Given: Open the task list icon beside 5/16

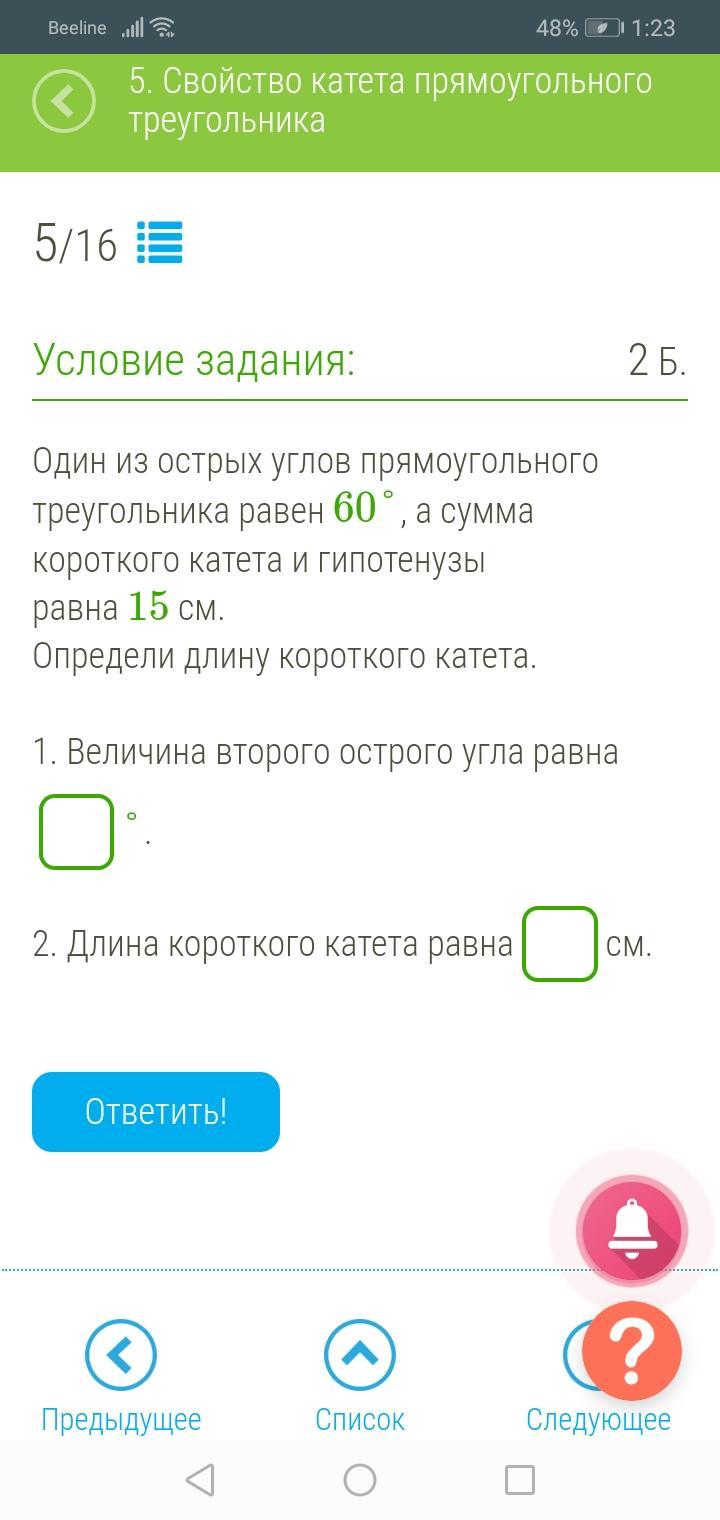Looking at the screenshot, I should 160,243.
